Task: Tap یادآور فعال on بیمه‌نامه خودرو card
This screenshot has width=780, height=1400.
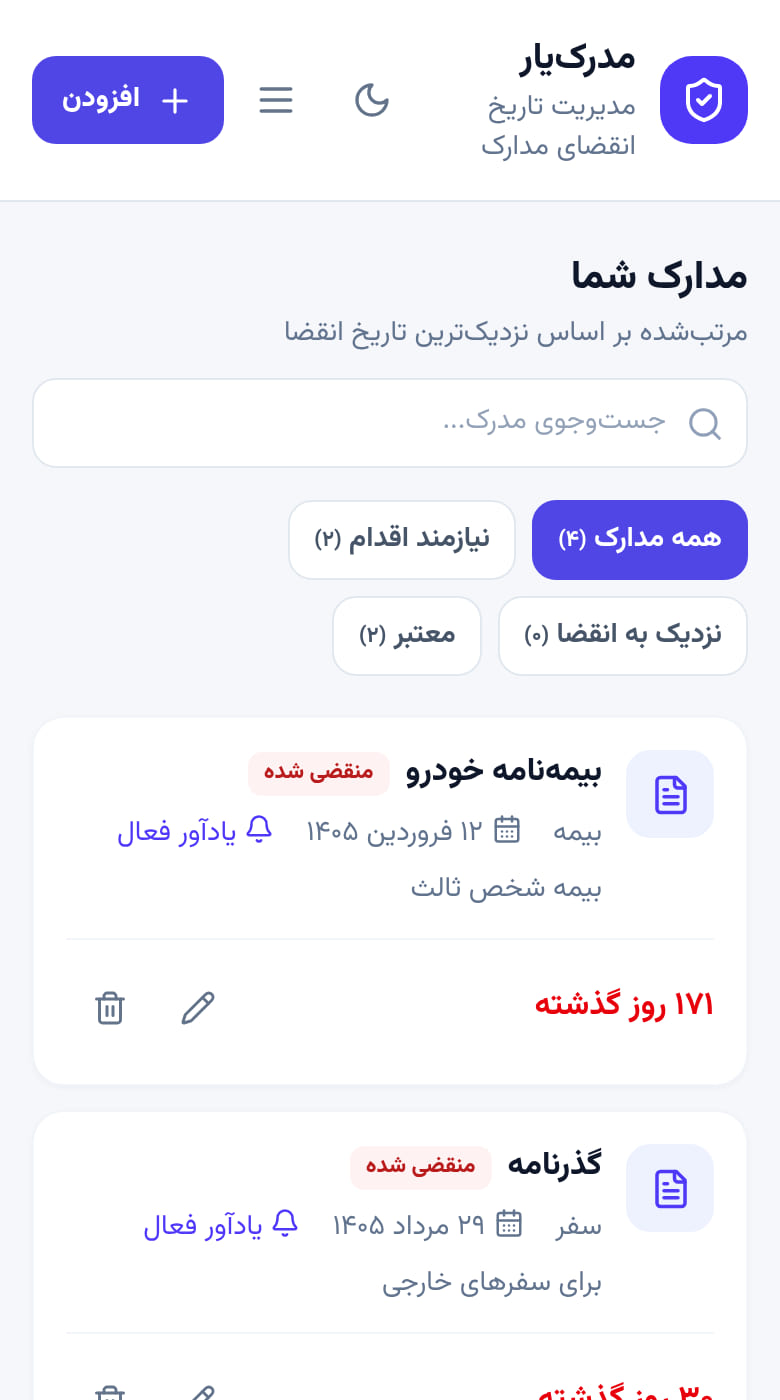Action: 195,831
